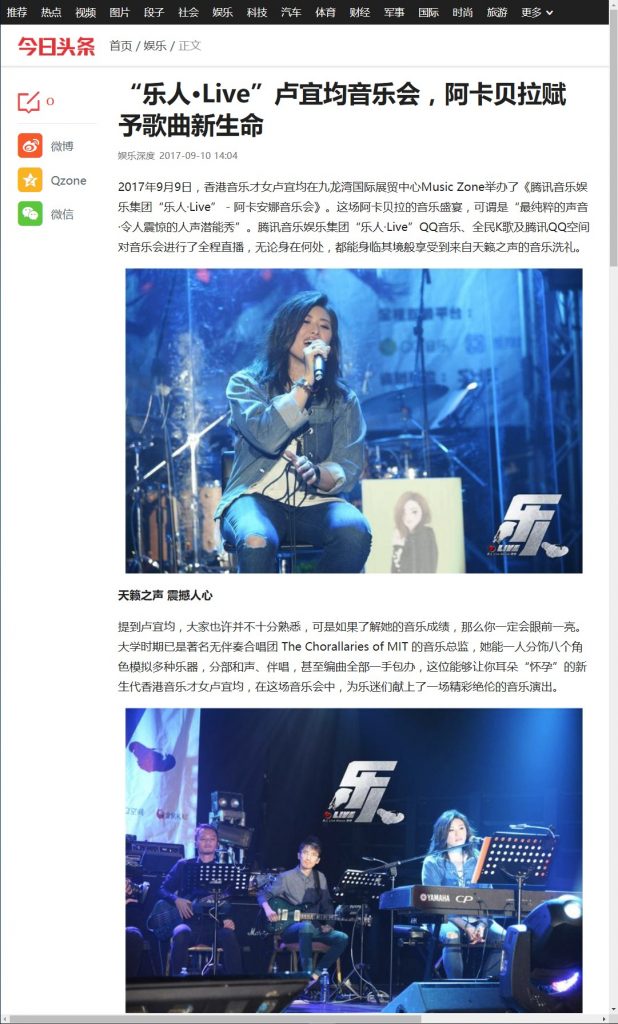
Task: Open the 图片 channel
Action: pos(119,12)
